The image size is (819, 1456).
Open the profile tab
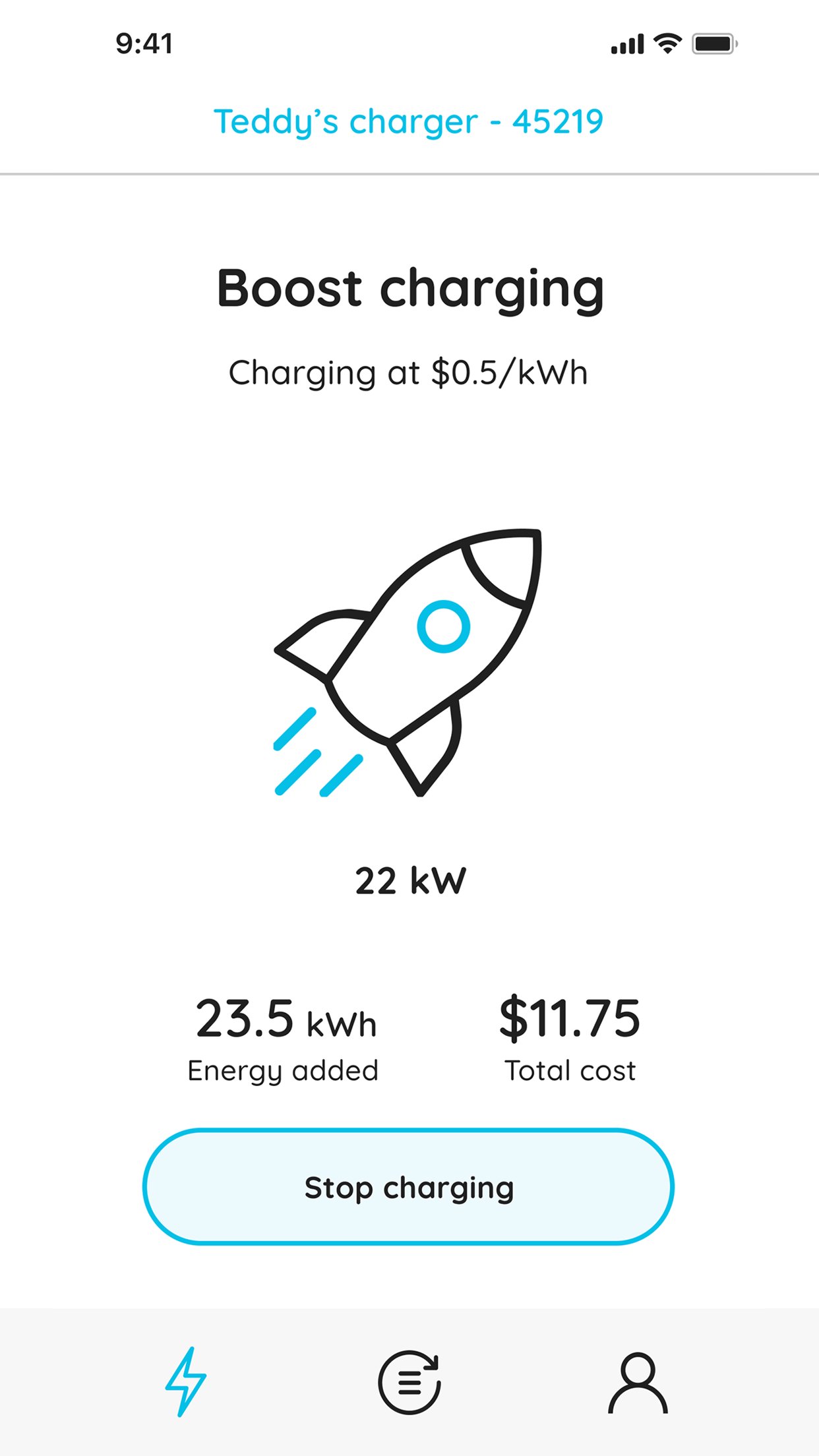[x=638, y=1383]
